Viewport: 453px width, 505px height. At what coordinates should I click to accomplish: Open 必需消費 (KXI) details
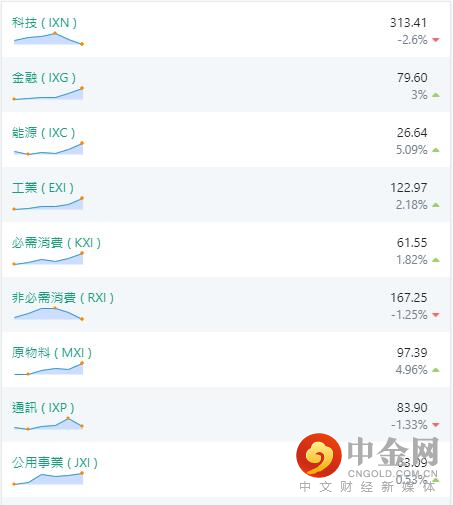coord(226,250)
